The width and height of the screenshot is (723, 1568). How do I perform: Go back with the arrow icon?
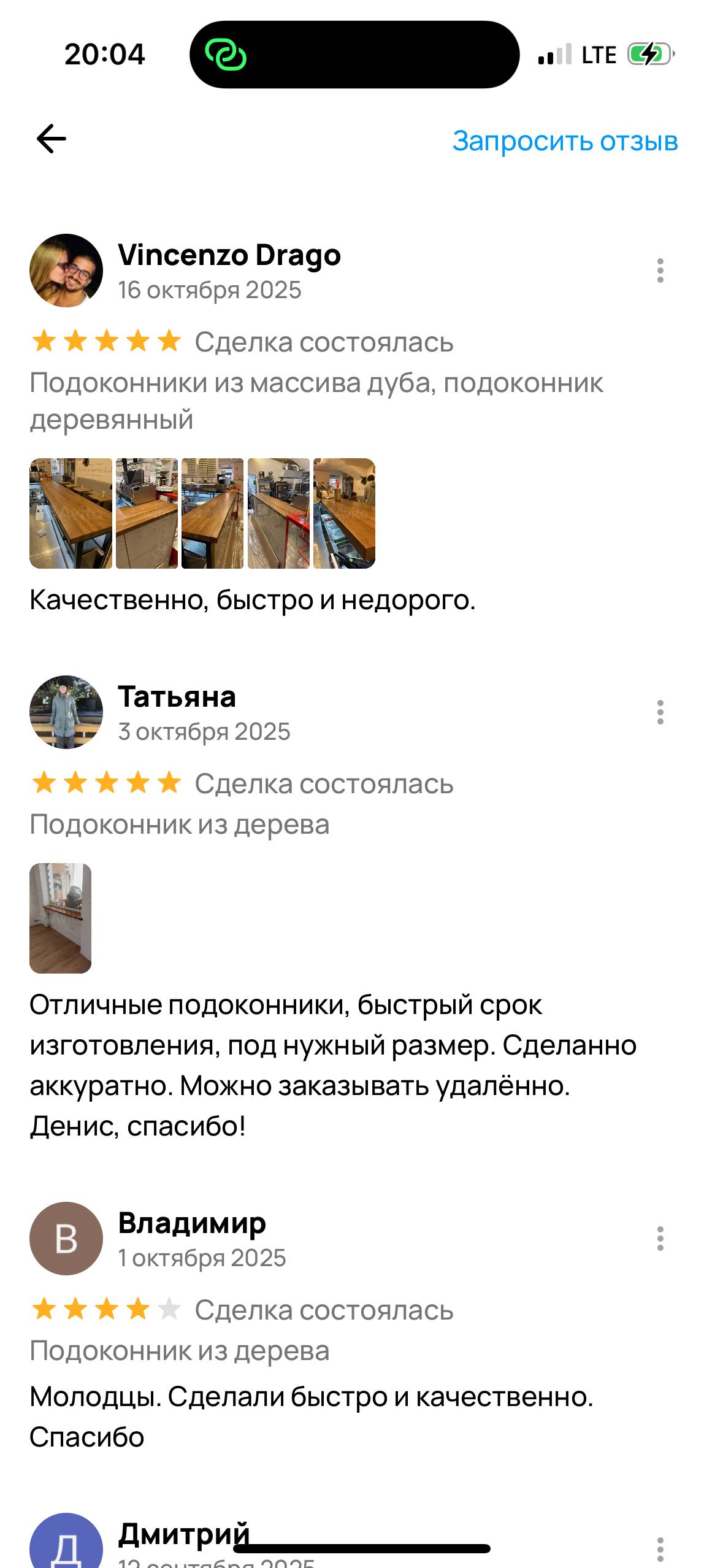coord(52,139)
